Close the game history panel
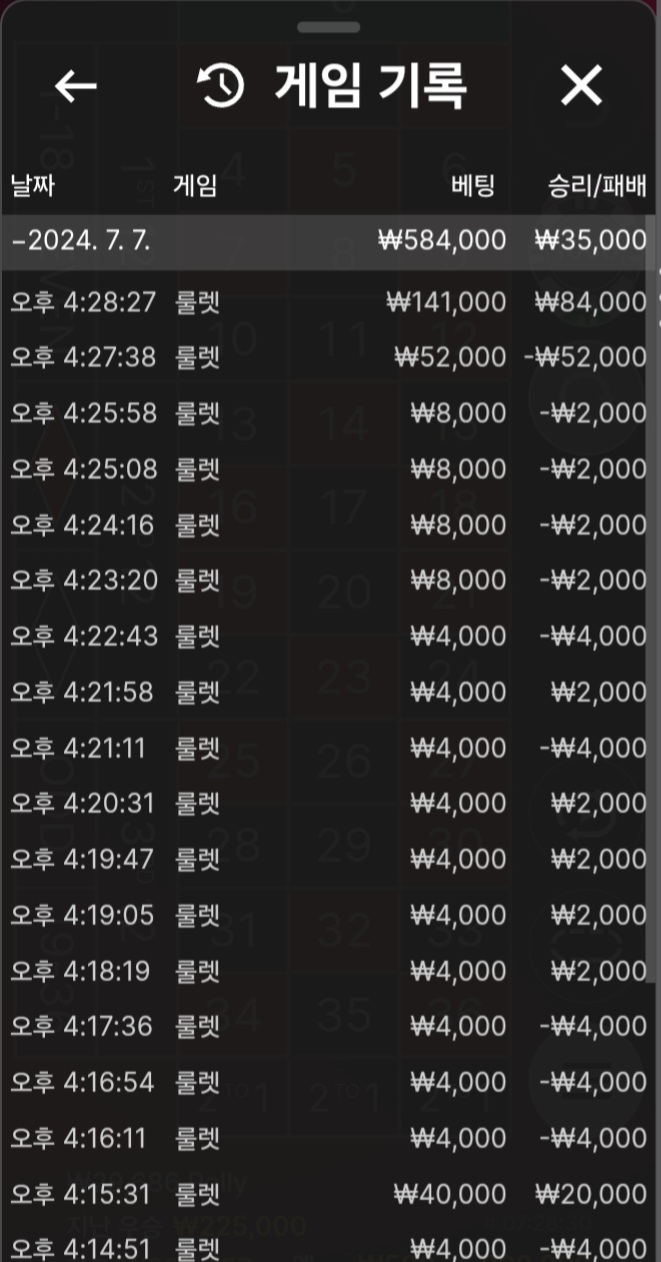The width and height of the screenshot is (661, 1262). coord(581,86)
